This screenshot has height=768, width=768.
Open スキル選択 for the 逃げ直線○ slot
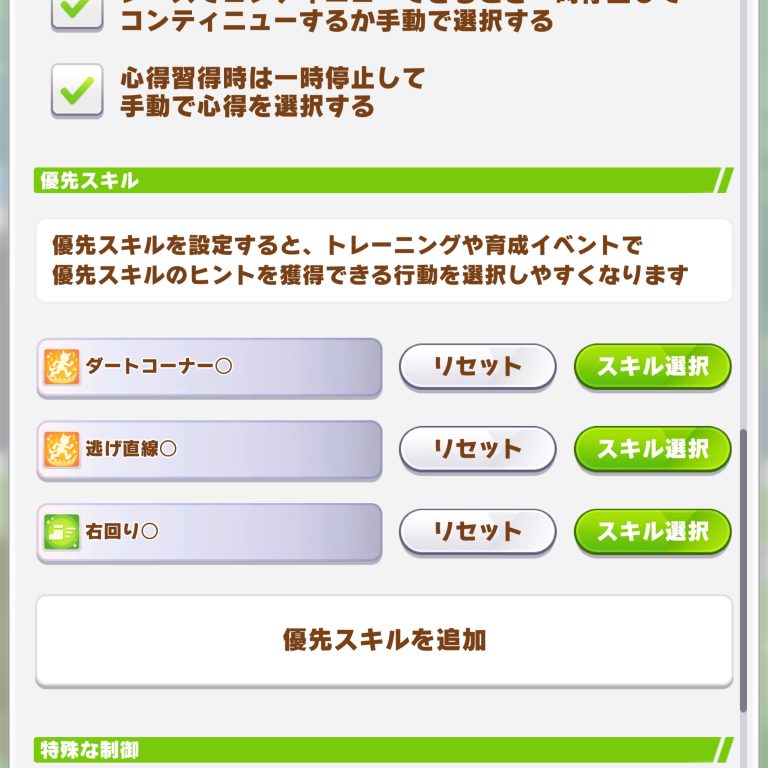652,449
